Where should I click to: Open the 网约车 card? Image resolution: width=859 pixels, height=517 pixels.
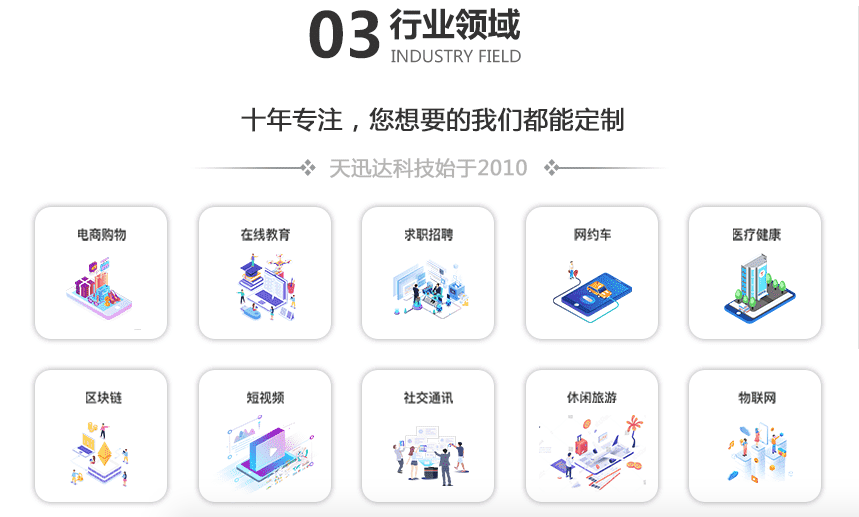click(592, 272)
